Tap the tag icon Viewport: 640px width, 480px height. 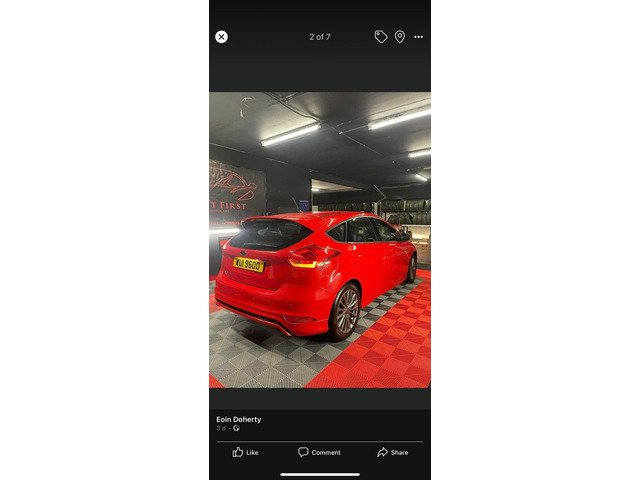click(381, 37)
